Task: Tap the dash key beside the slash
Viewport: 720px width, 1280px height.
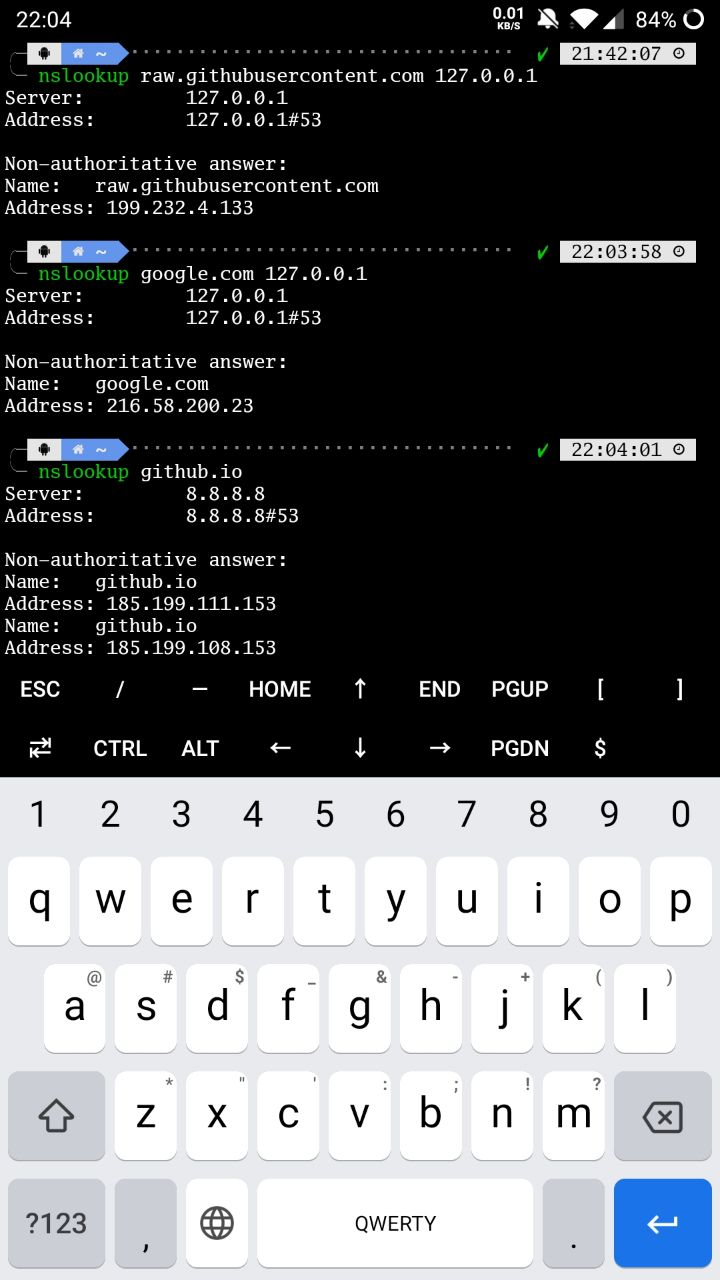Action: point(200,689)
